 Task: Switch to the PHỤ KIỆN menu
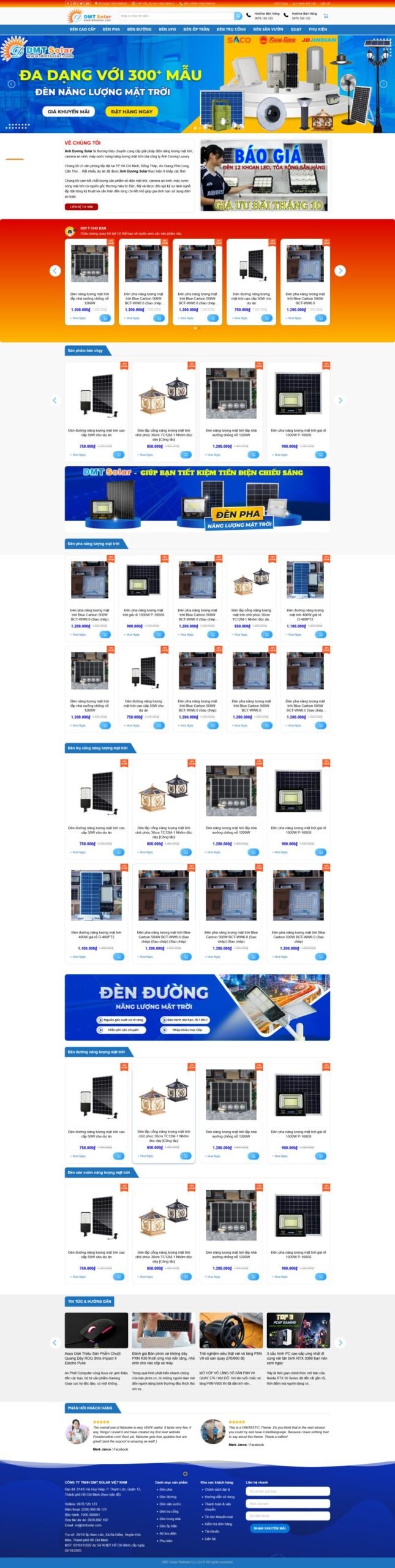coord(317,29)
